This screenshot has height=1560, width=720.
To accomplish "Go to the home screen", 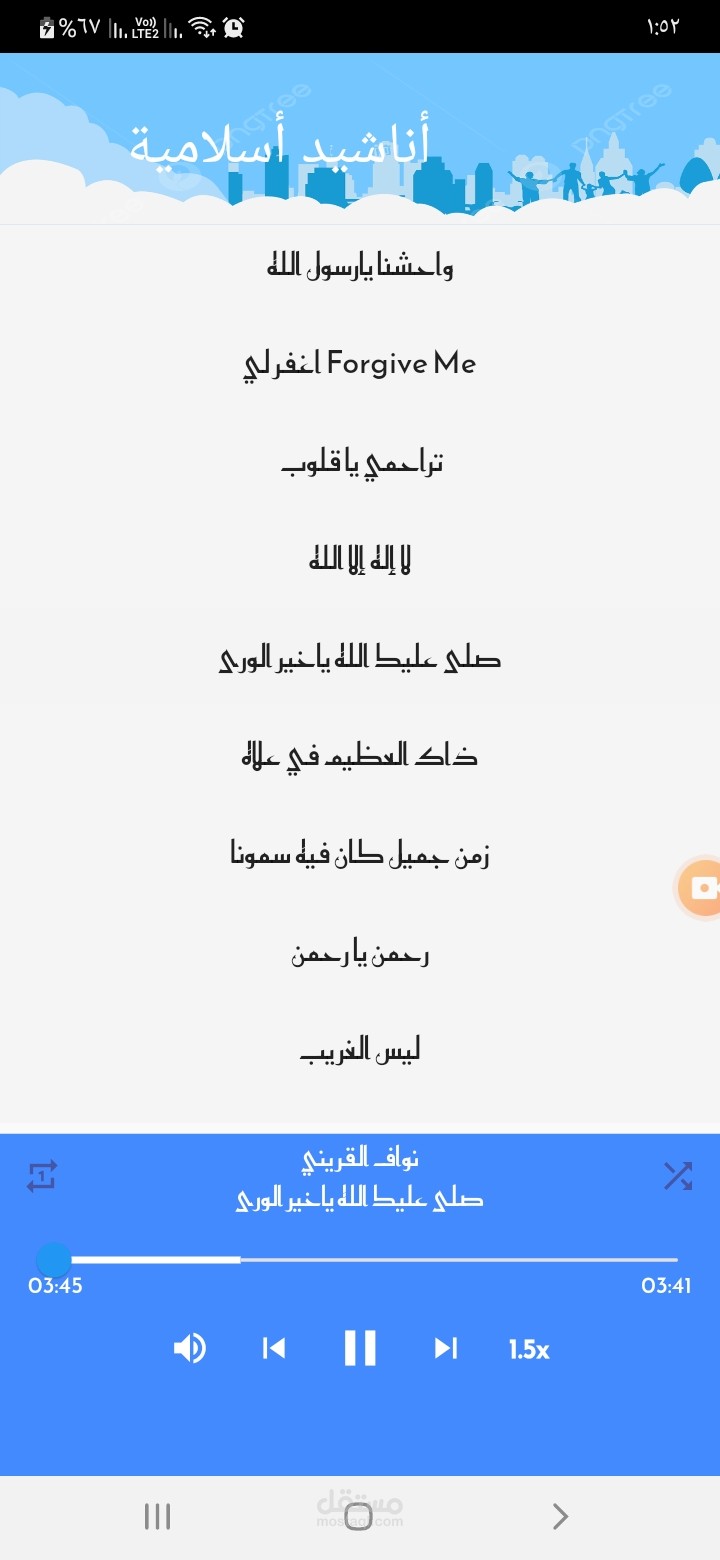I will pos(359,1516).
